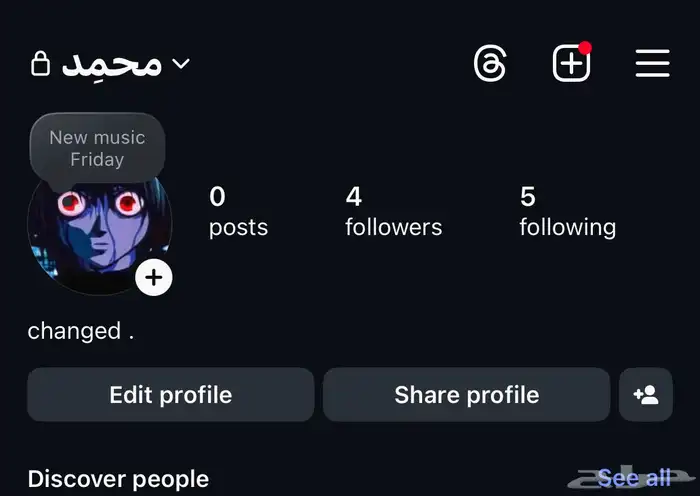The height and width of the screenshot is (496, 700).
Task: Create a new post with plus icon
Action: click(571, 64)
